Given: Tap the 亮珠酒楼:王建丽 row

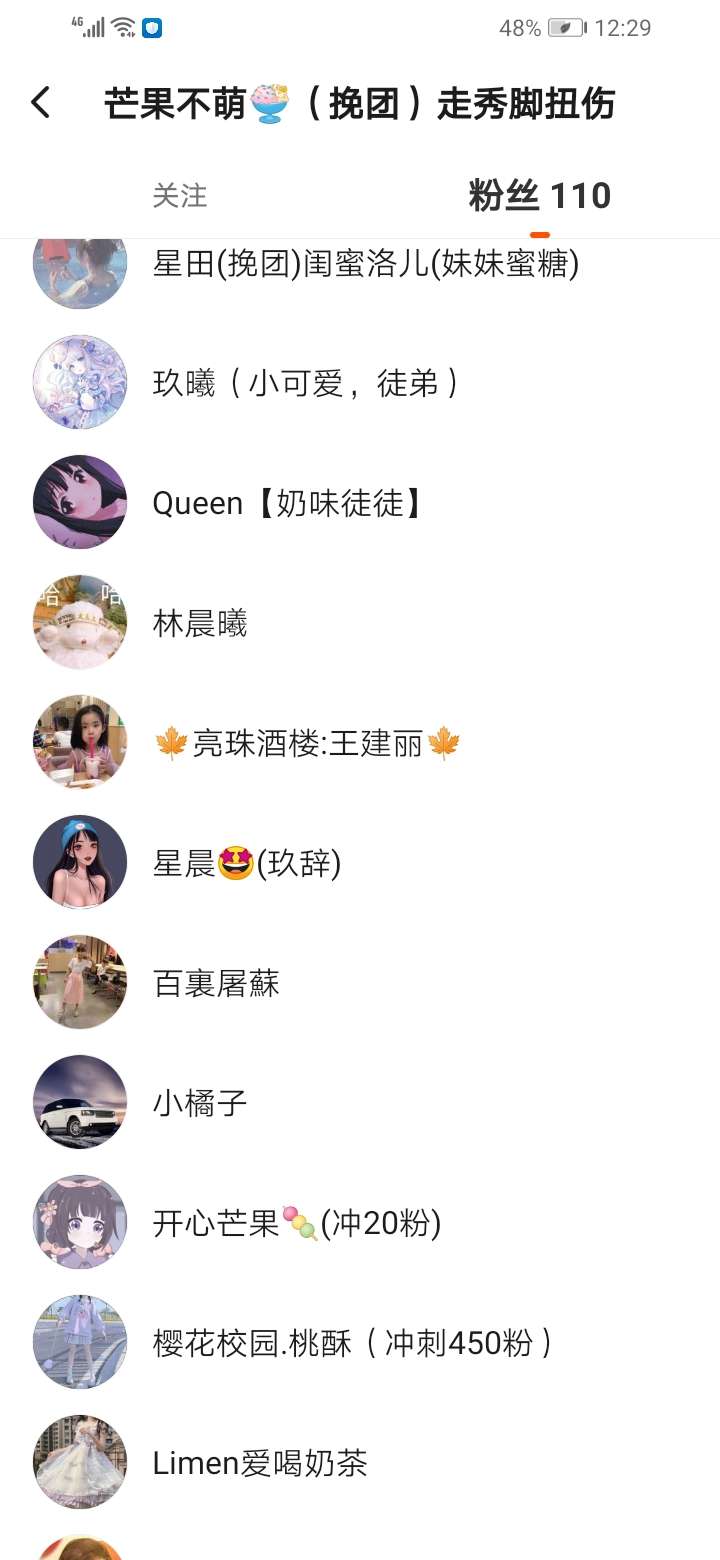Looking at the screenshot, I should pos(307,743).
